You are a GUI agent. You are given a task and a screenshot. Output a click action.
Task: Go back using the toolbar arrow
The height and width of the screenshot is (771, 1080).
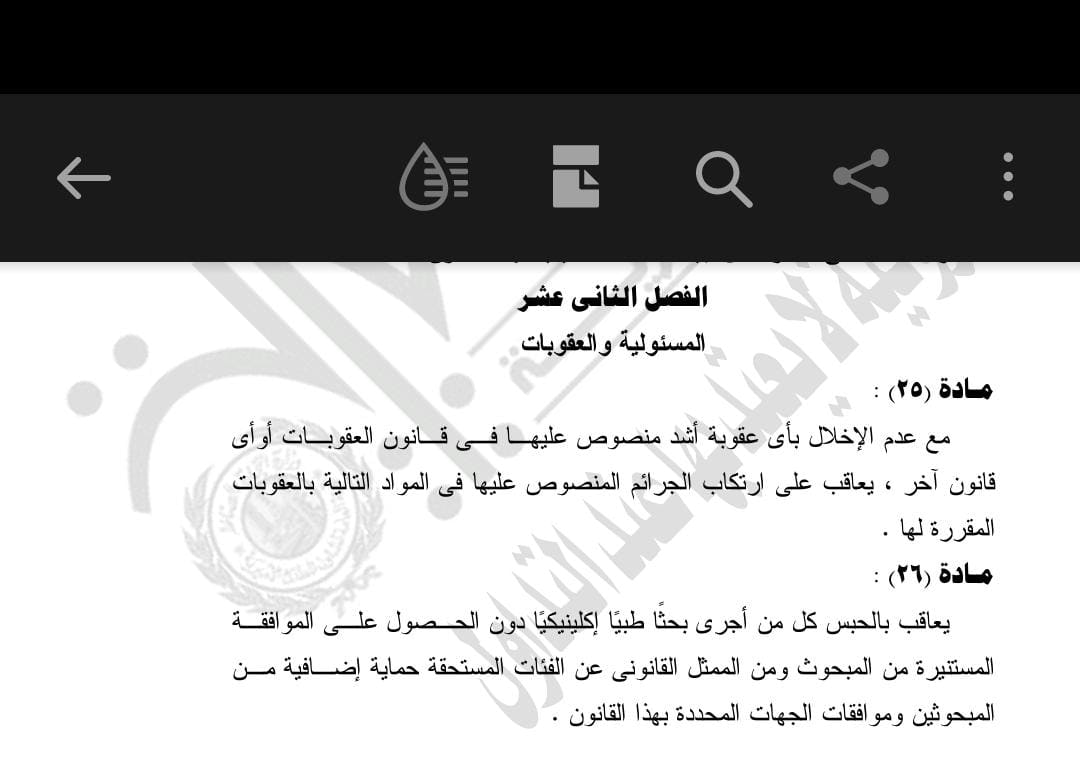[x=83, y=178]
